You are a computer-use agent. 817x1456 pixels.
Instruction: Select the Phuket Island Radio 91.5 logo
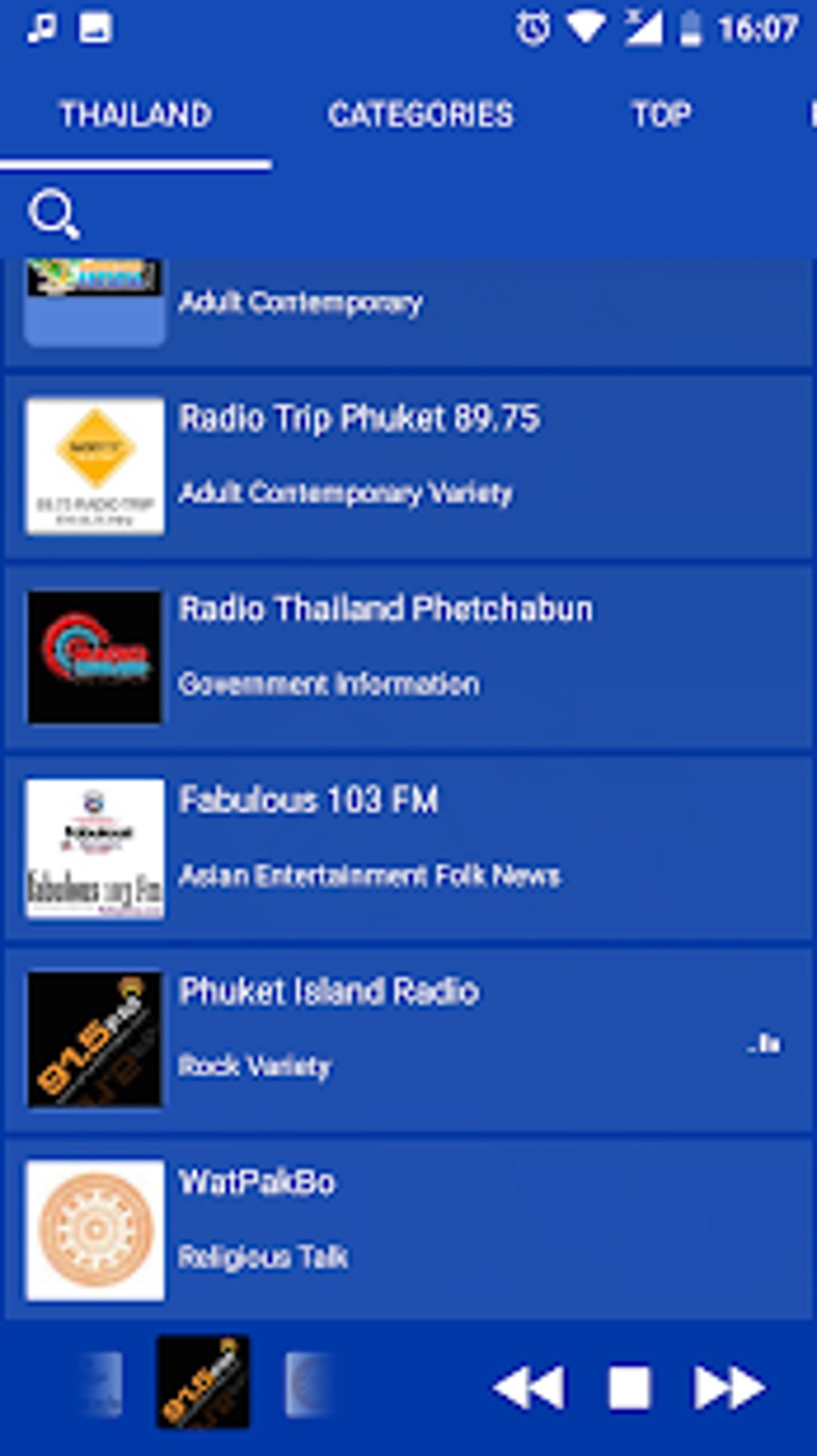tap(94, 1036)
